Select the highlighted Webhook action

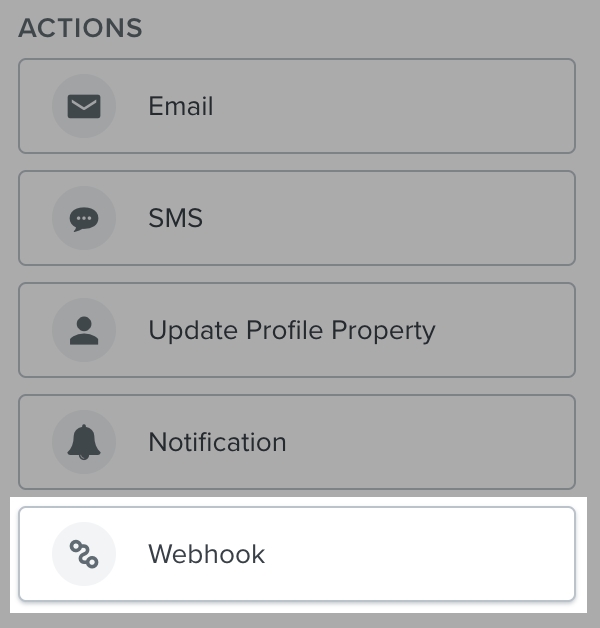[x=296, y=554]
